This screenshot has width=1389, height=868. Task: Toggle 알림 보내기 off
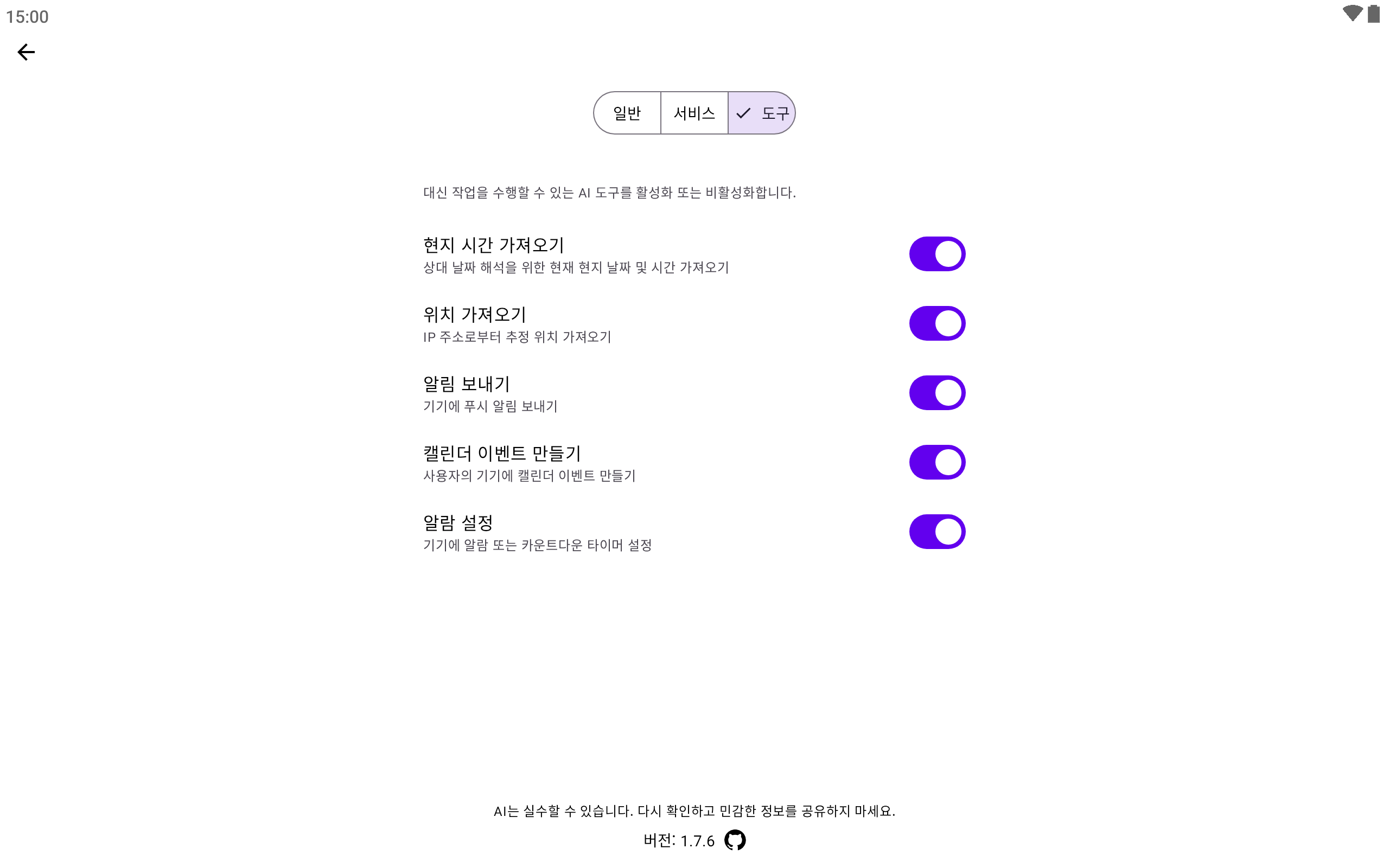pos(936,393)
